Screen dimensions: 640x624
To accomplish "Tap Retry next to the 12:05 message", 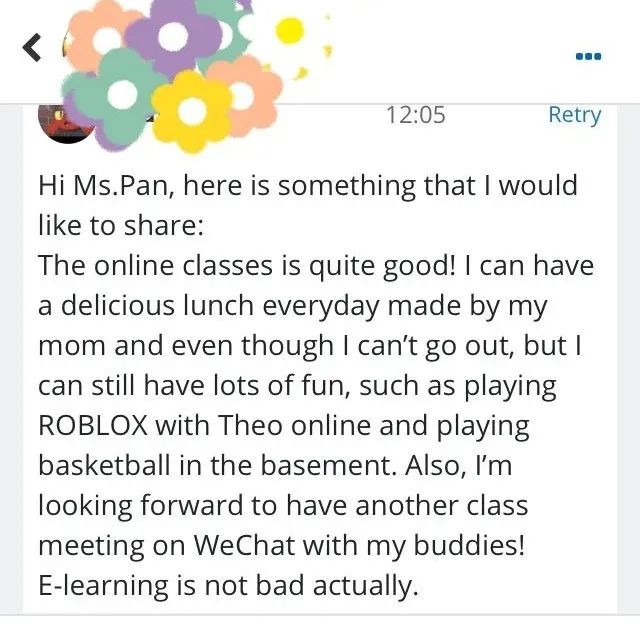I will [x=574, y=115].
